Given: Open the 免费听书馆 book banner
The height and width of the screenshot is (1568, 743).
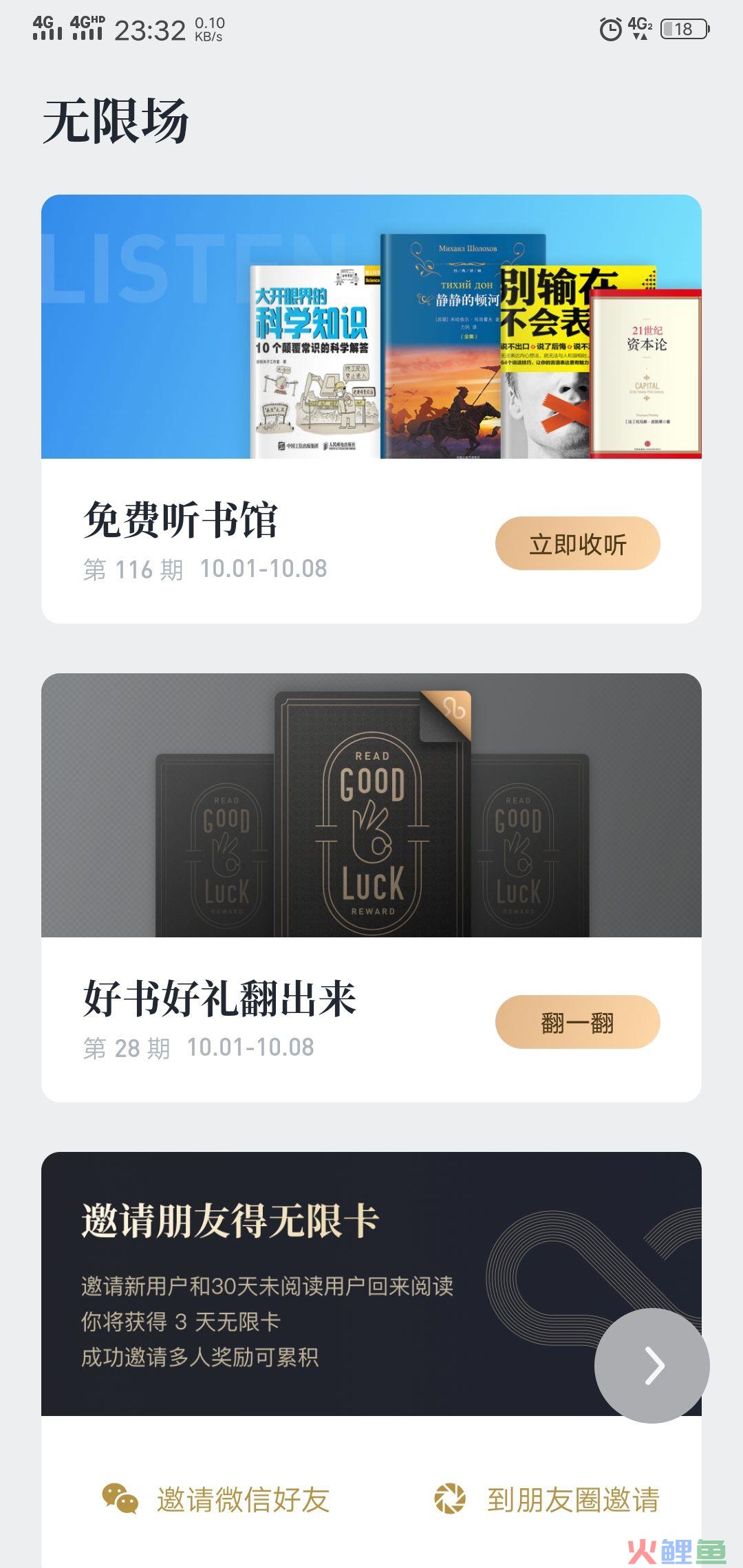Looking at the screenshot, I should coord(371,327).
